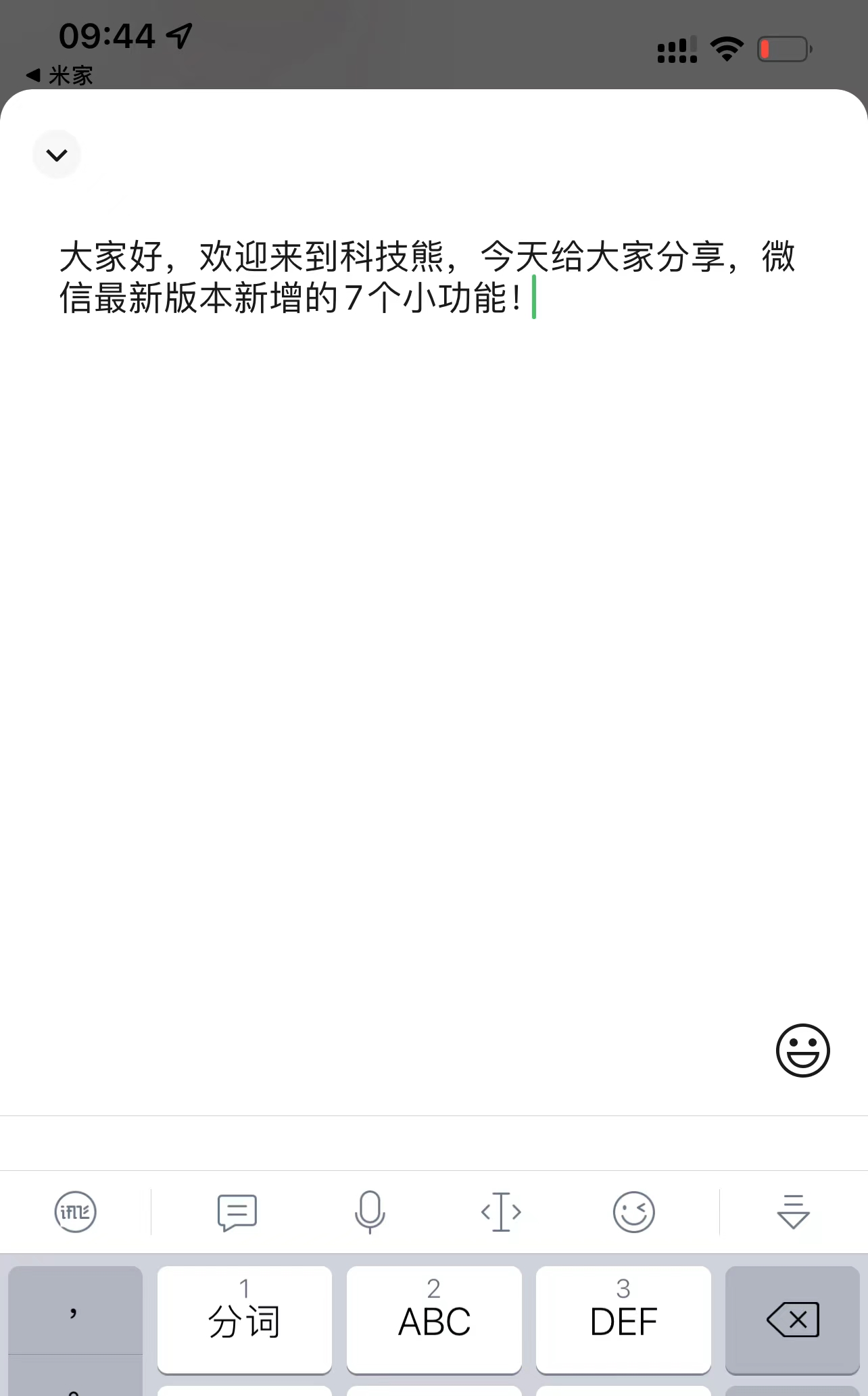Place cursor after the exclamation mark in text
Screen dimensions: 868x1396
(533, 299)
